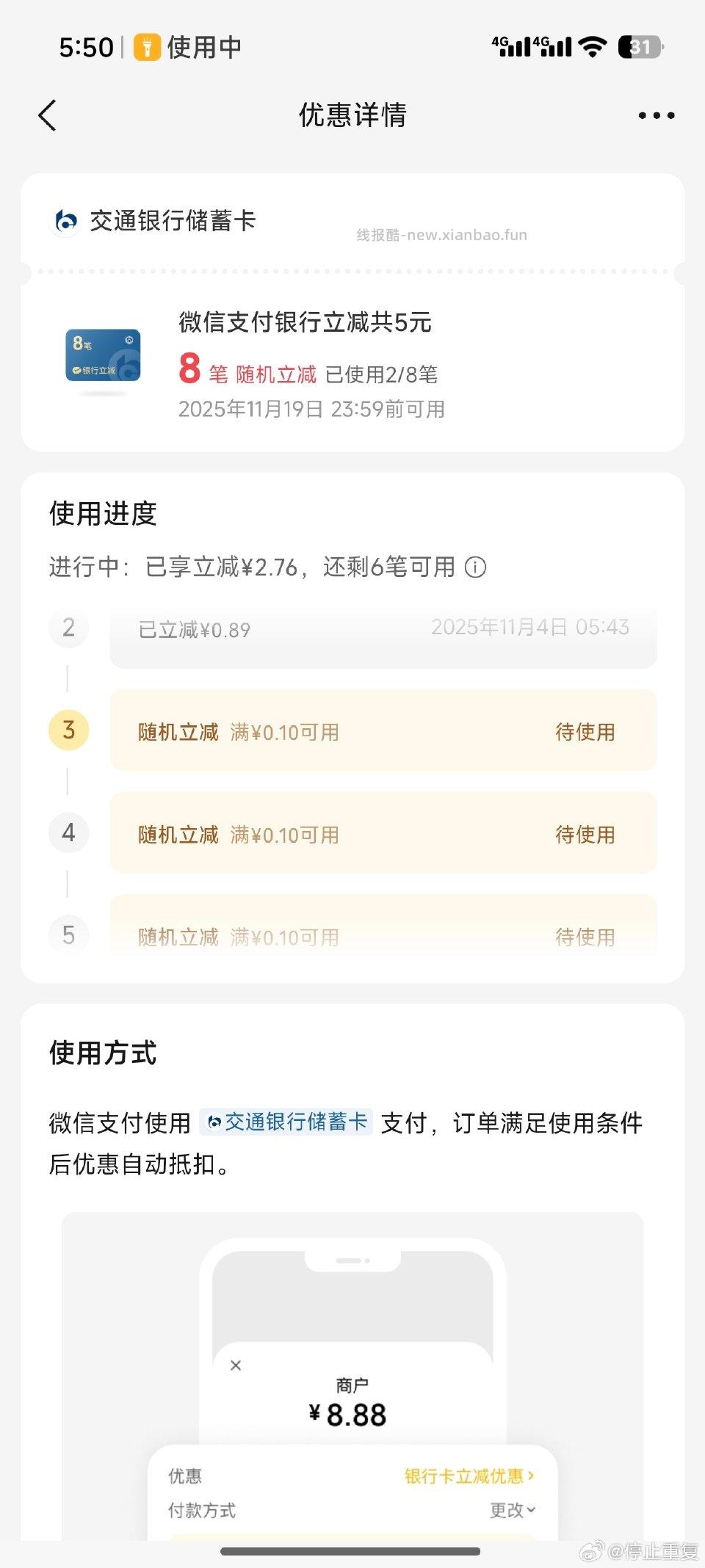Screen dimensions: 705x1568
Task: Tap the blue 交通银行储蓄卡 chip in instructions
Action: 287,1123
